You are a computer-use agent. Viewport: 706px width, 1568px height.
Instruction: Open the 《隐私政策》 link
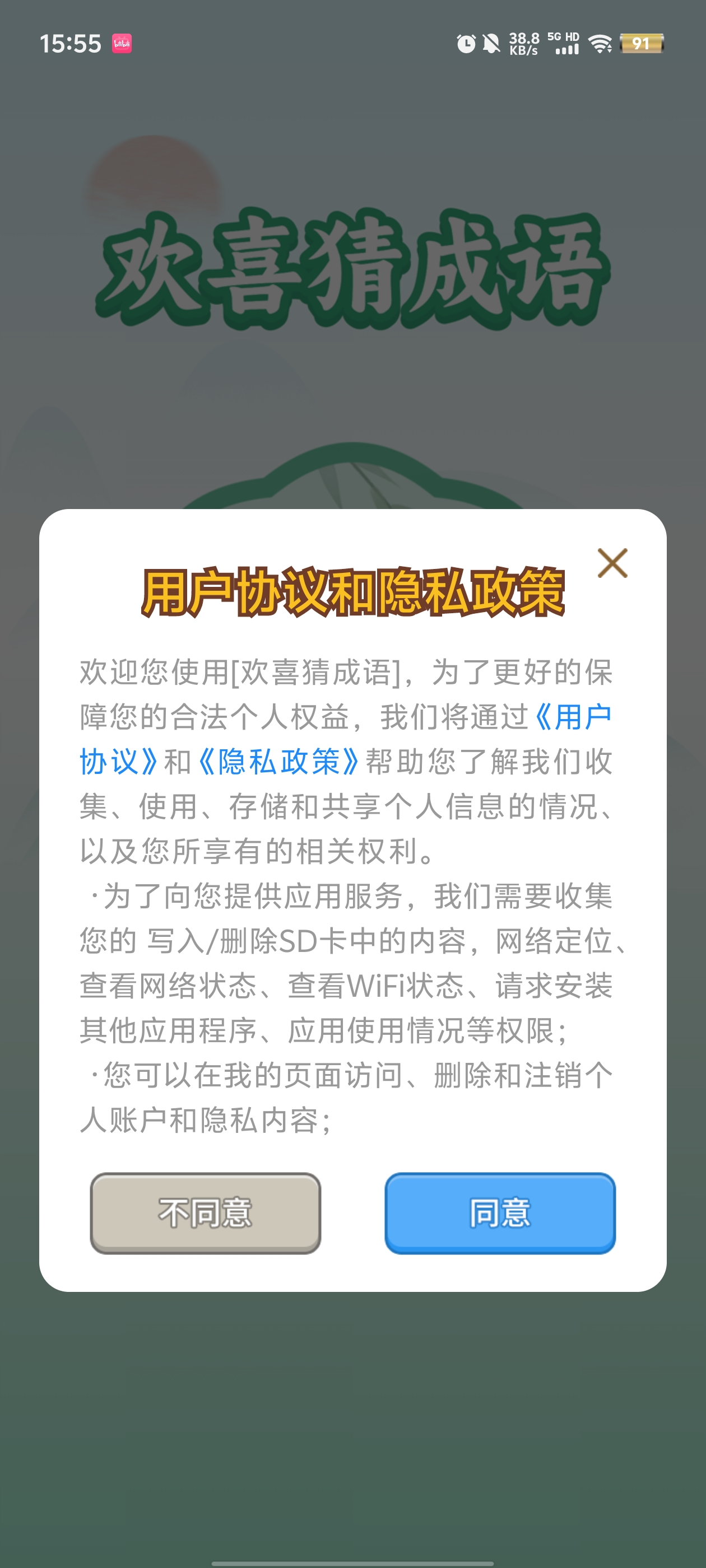(x=278, y=762)
